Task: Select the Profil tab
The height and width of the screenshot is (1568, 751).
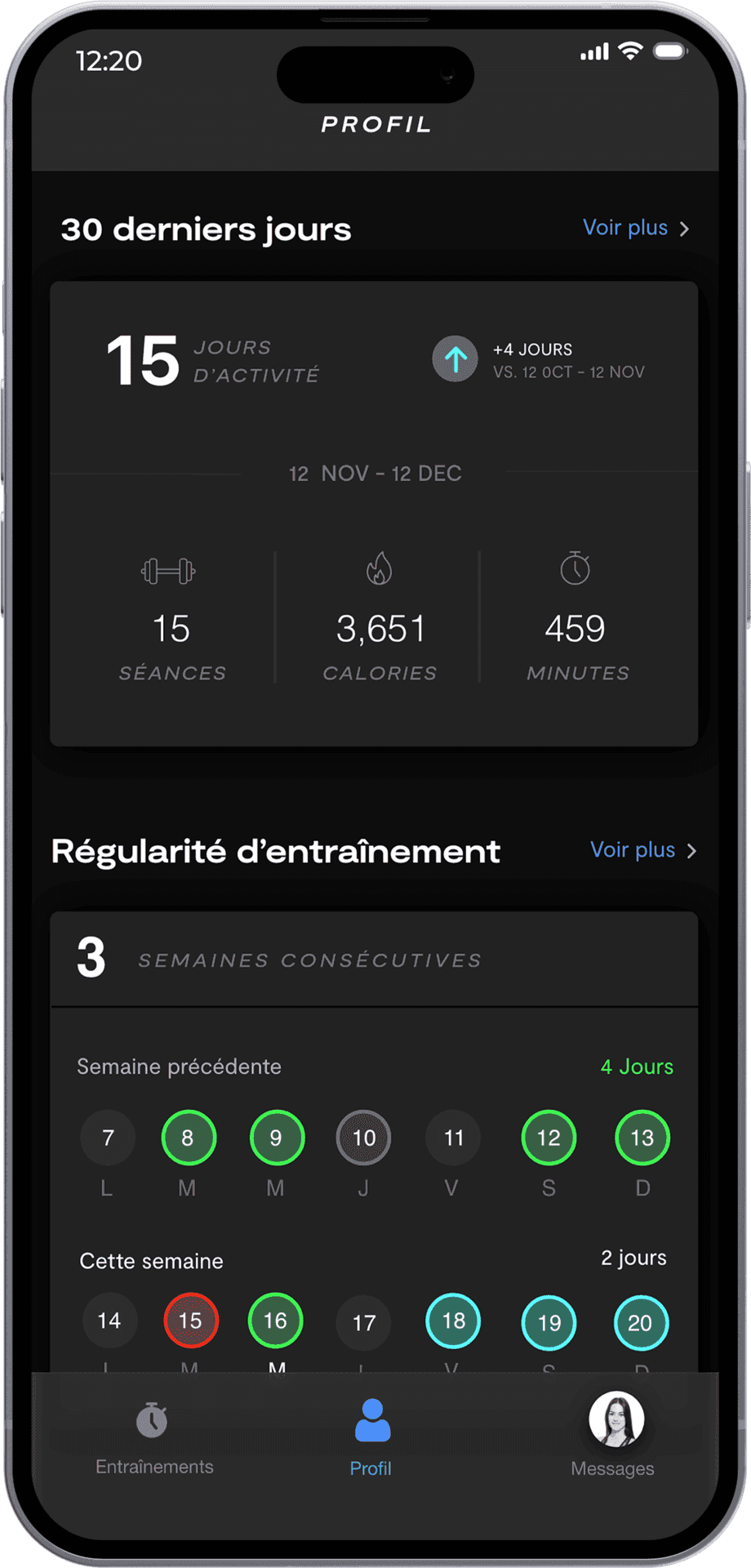Action: click(372, 1438)
